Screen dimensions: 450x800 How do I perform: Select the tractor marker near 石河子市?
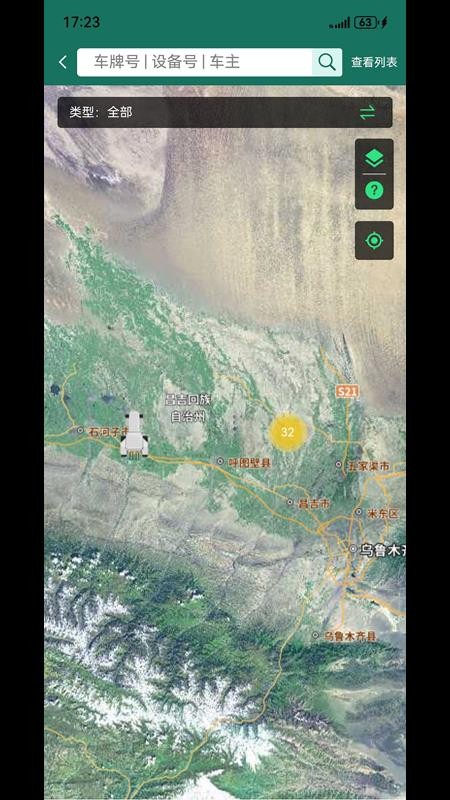134,434
